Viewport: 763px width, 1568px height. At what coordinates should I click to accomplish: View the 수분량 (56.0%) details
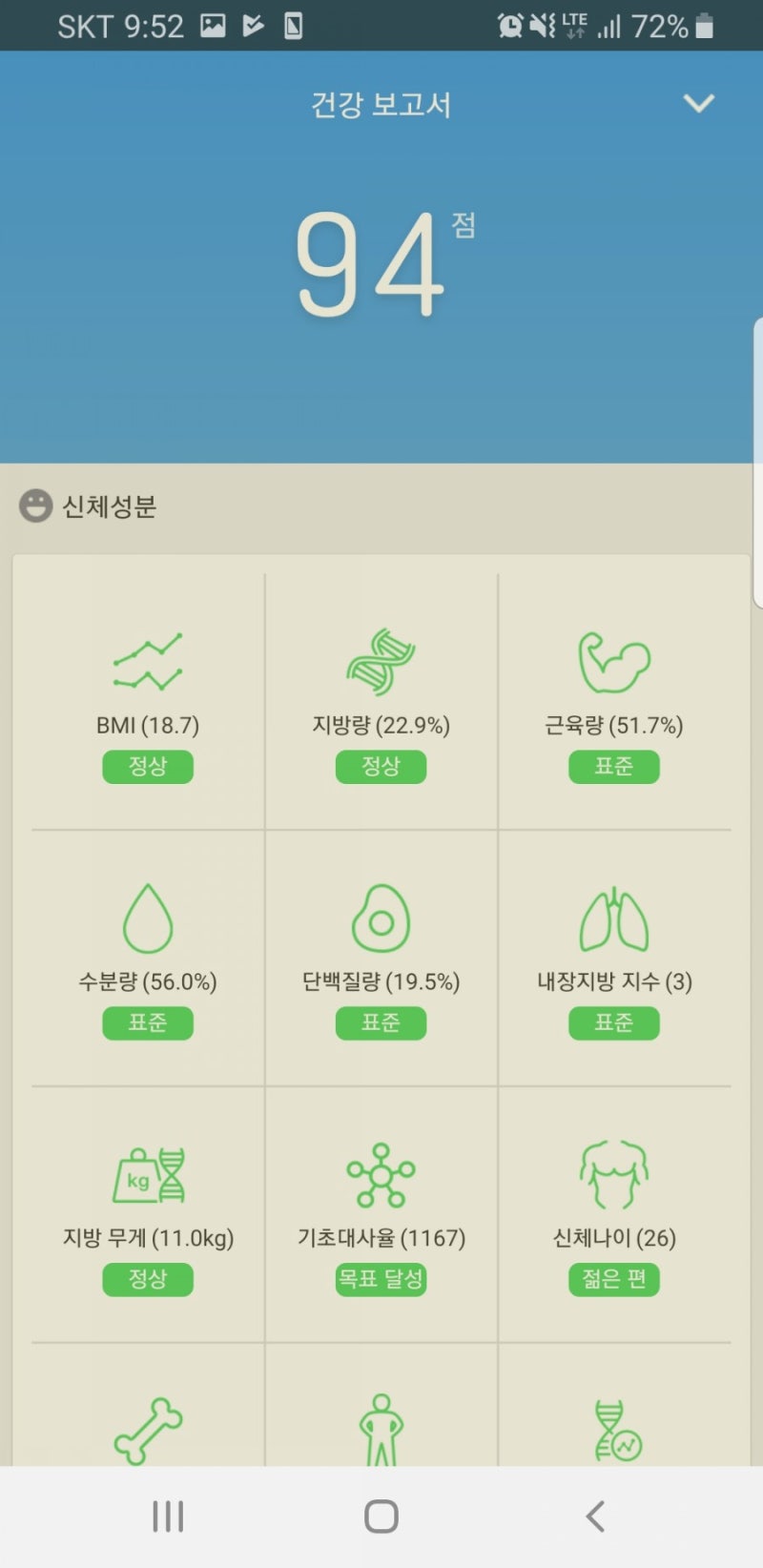148,959
